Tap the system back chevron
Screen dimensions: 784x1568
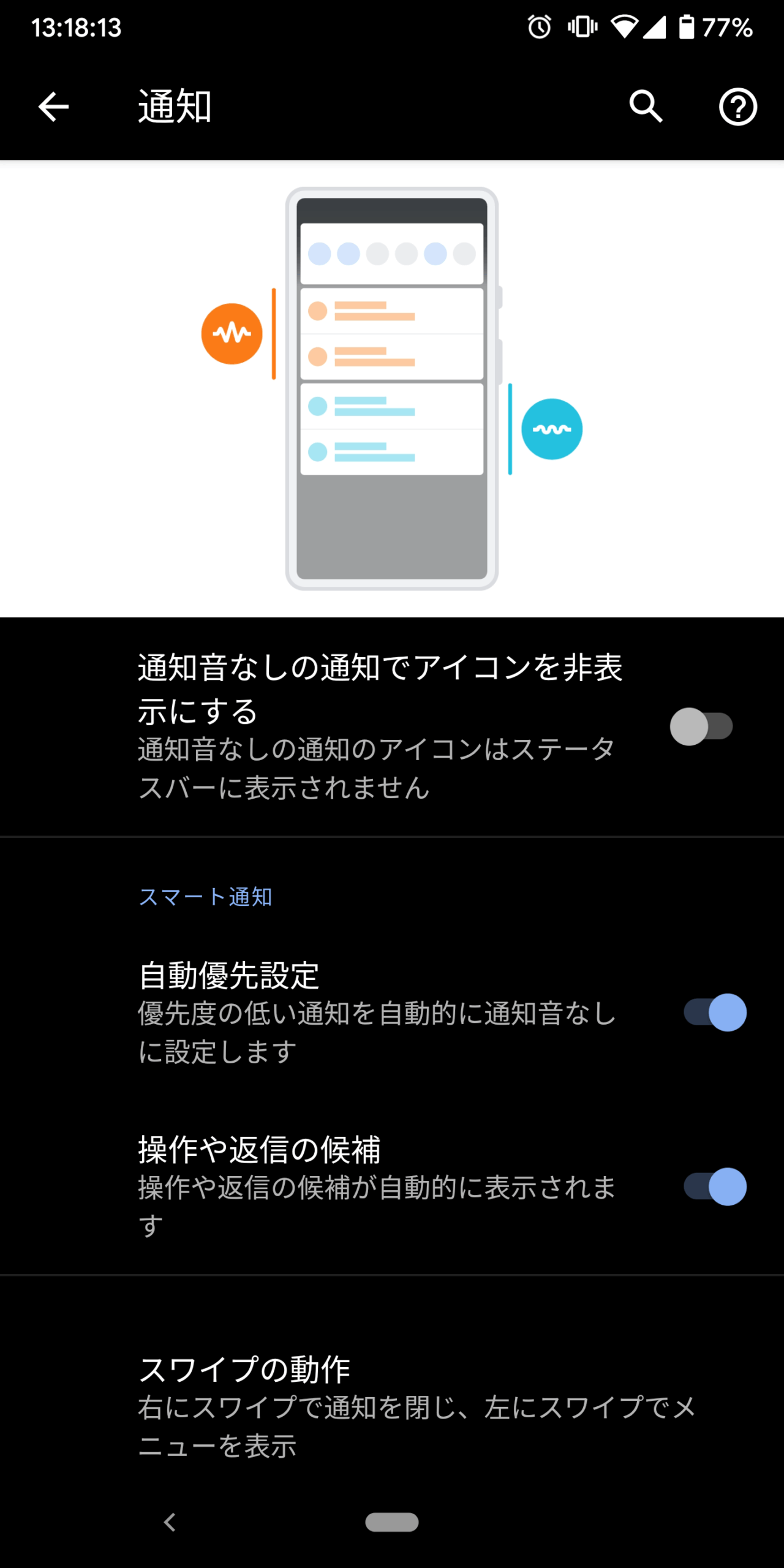pyautogui.click(x=170, y=1522)
